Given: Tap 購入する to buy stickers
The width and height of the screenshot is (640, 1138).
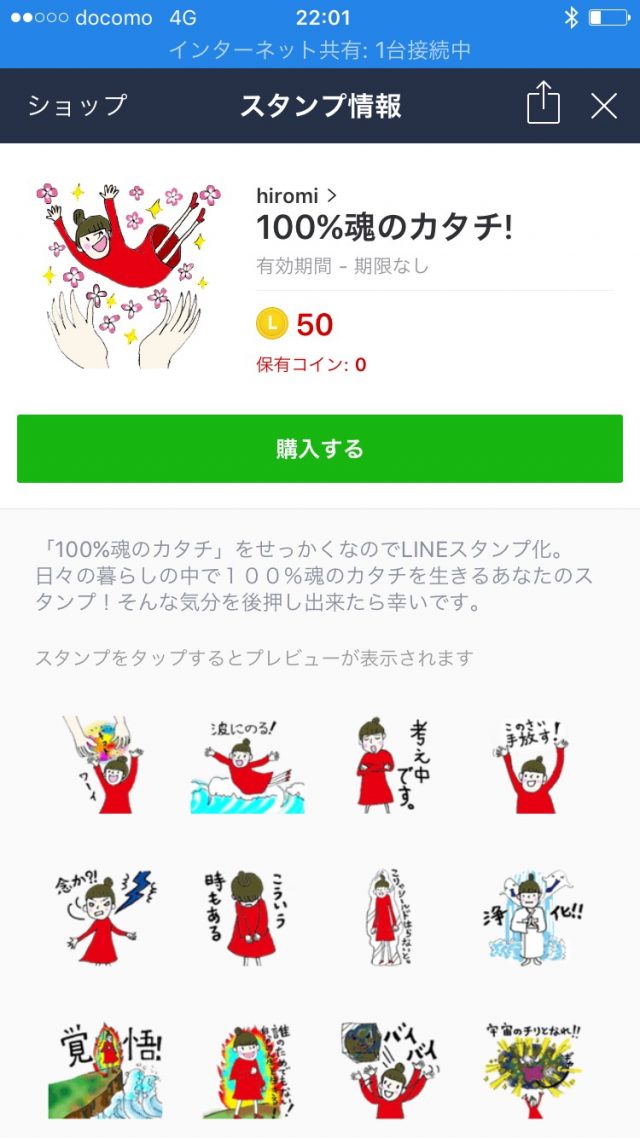Looking at the screenshot, I should [x=320, y=449].
